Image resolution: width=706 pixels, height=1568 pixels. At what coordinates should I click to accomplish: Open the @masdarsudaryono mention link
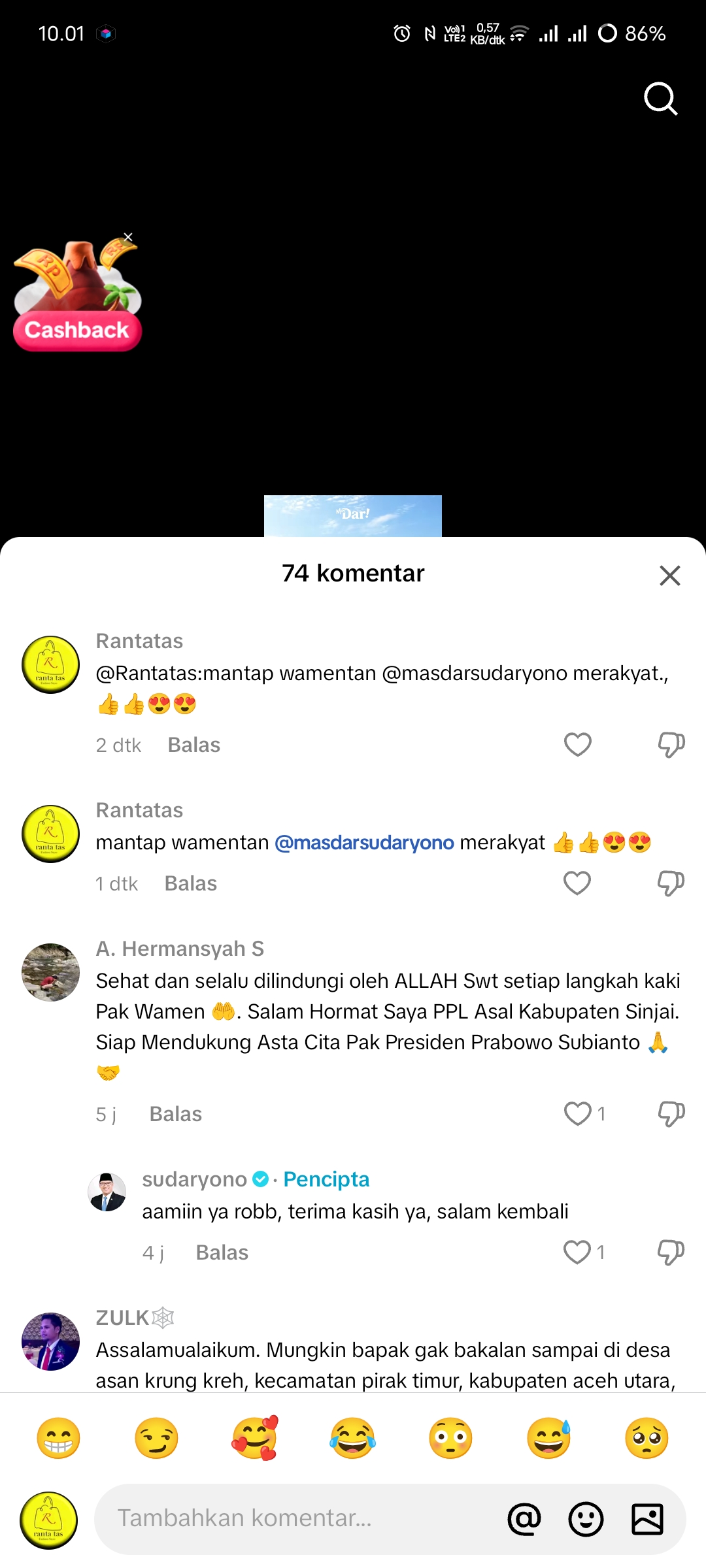[x=364, y=842]
